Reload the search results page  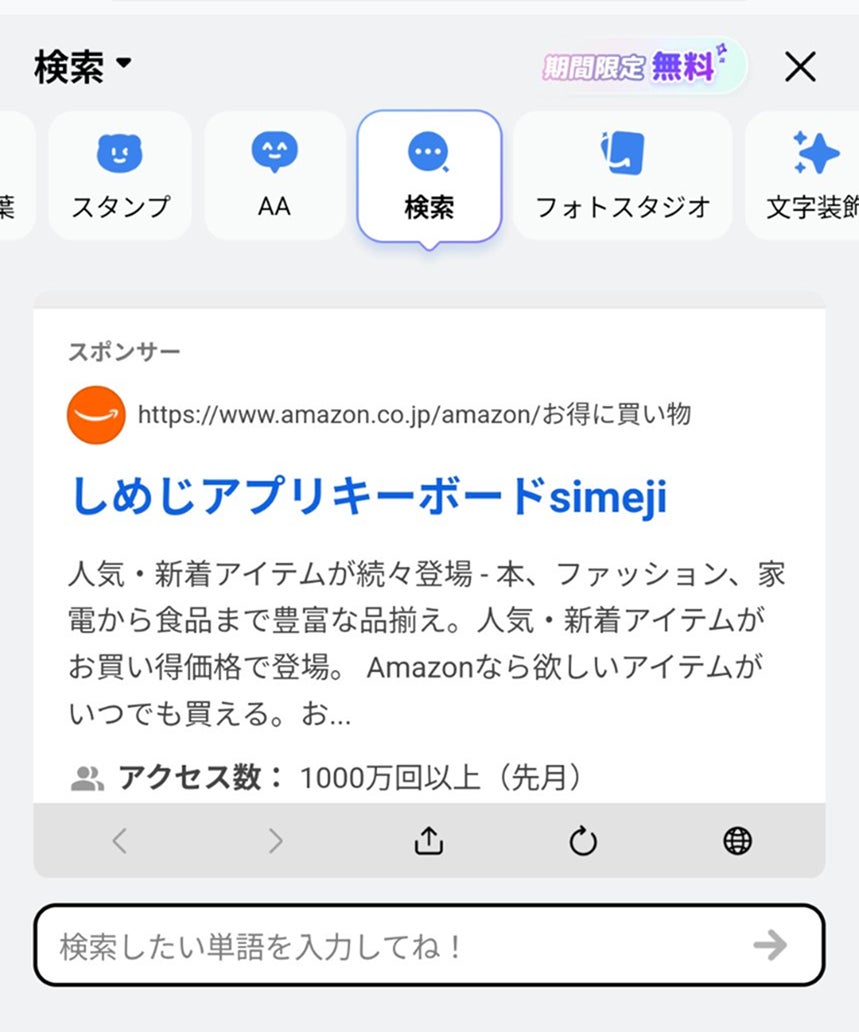pyautogui.click(x=583, y=841)
